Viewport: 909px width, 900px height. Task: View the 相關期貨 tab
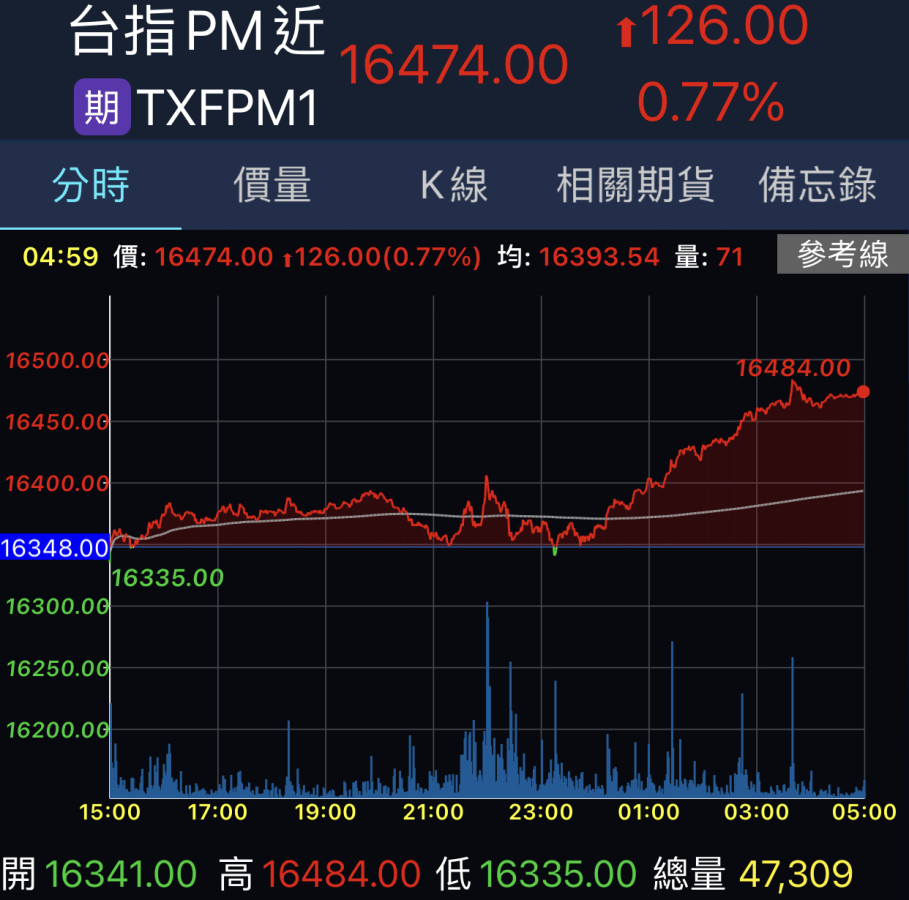(x=635, y=186)
